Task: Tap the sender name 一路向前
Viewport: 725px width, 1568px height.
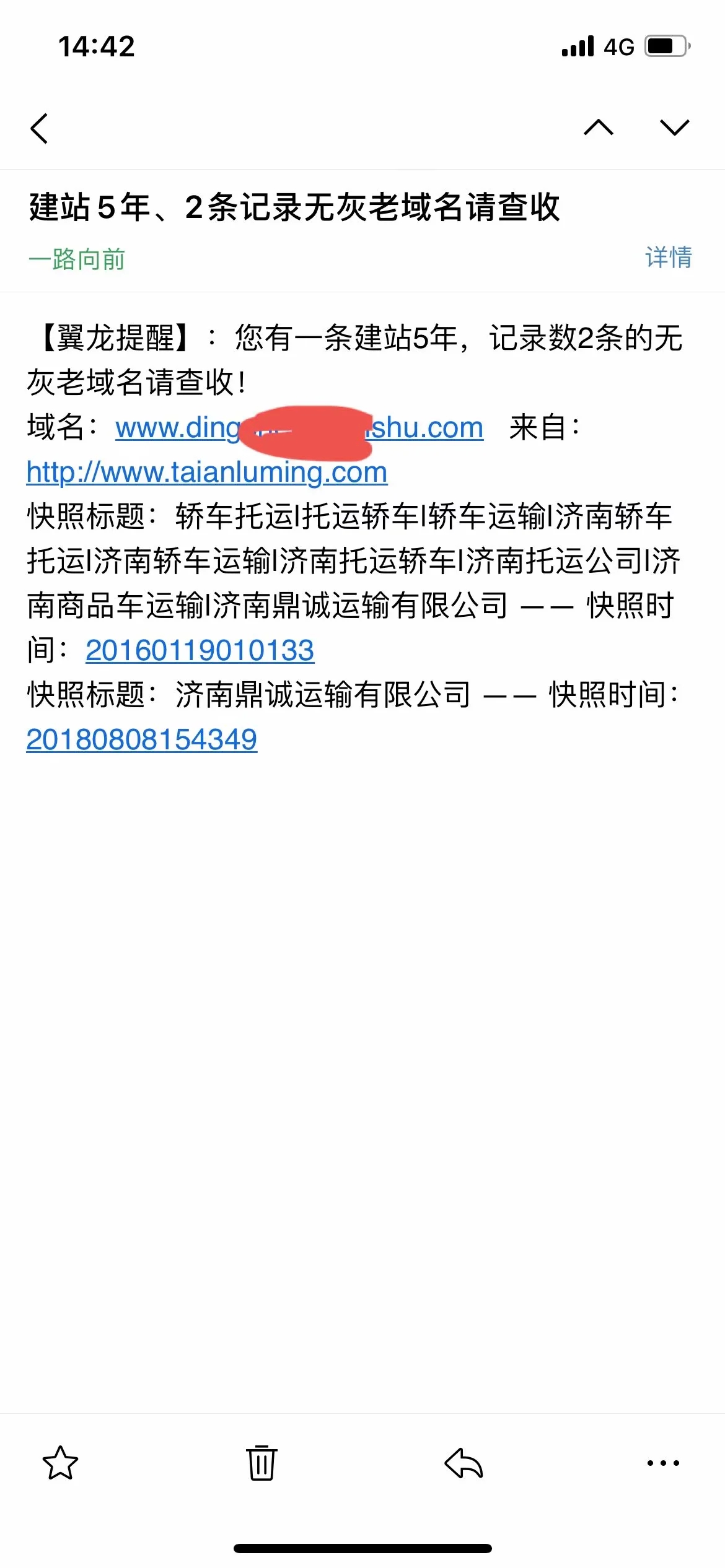Action: pyautogui.click(x=77, y=259)
